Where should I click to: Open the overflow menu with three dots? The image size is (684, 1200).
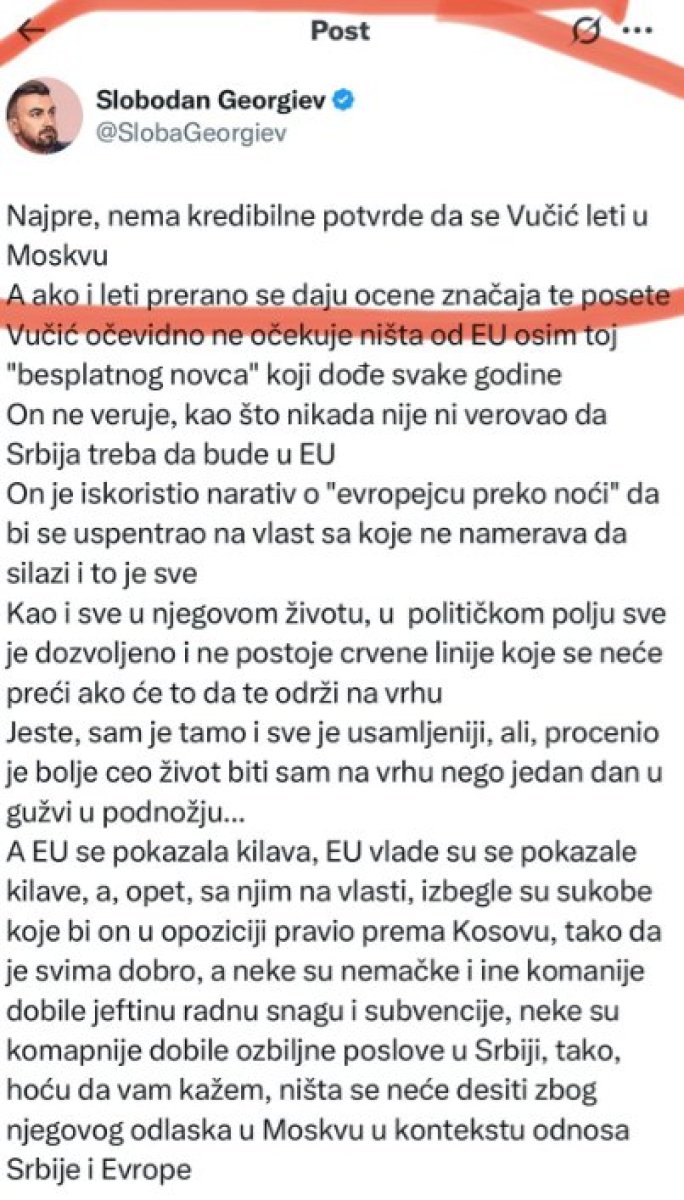(x=640, y=30)
